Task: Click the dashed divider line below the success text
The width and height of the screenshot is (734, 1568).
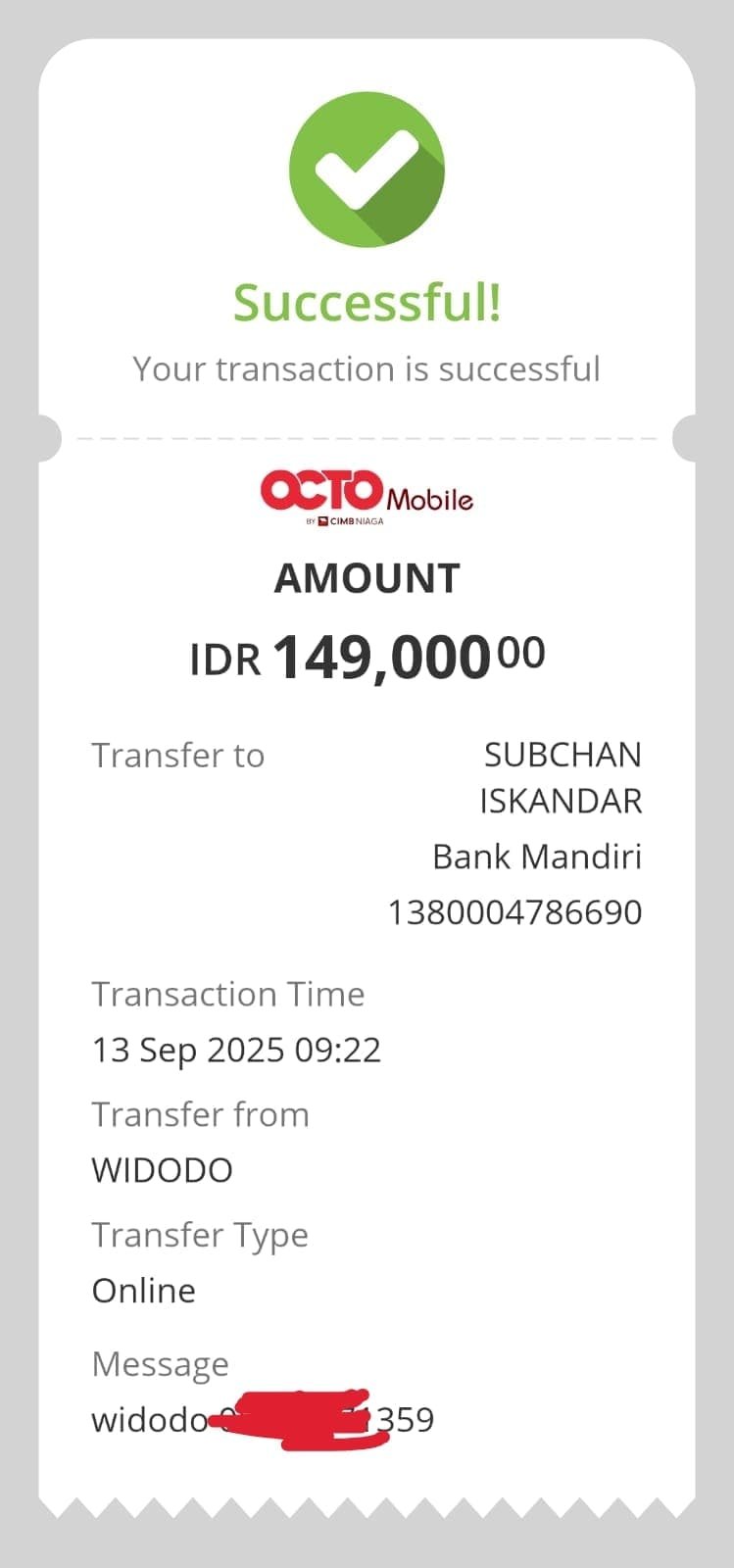Action: (367, 439)
